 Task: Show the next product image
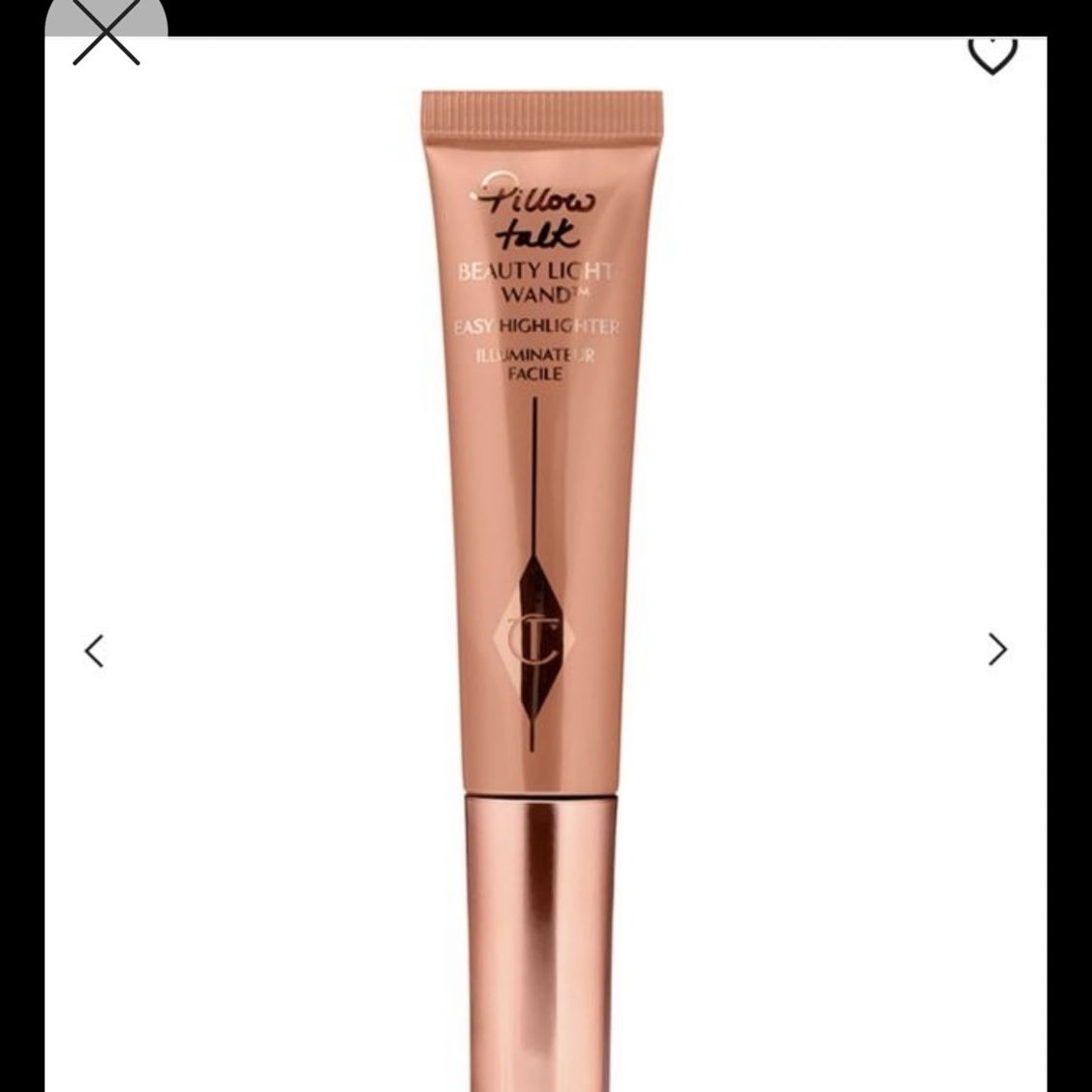coord(996,650)
